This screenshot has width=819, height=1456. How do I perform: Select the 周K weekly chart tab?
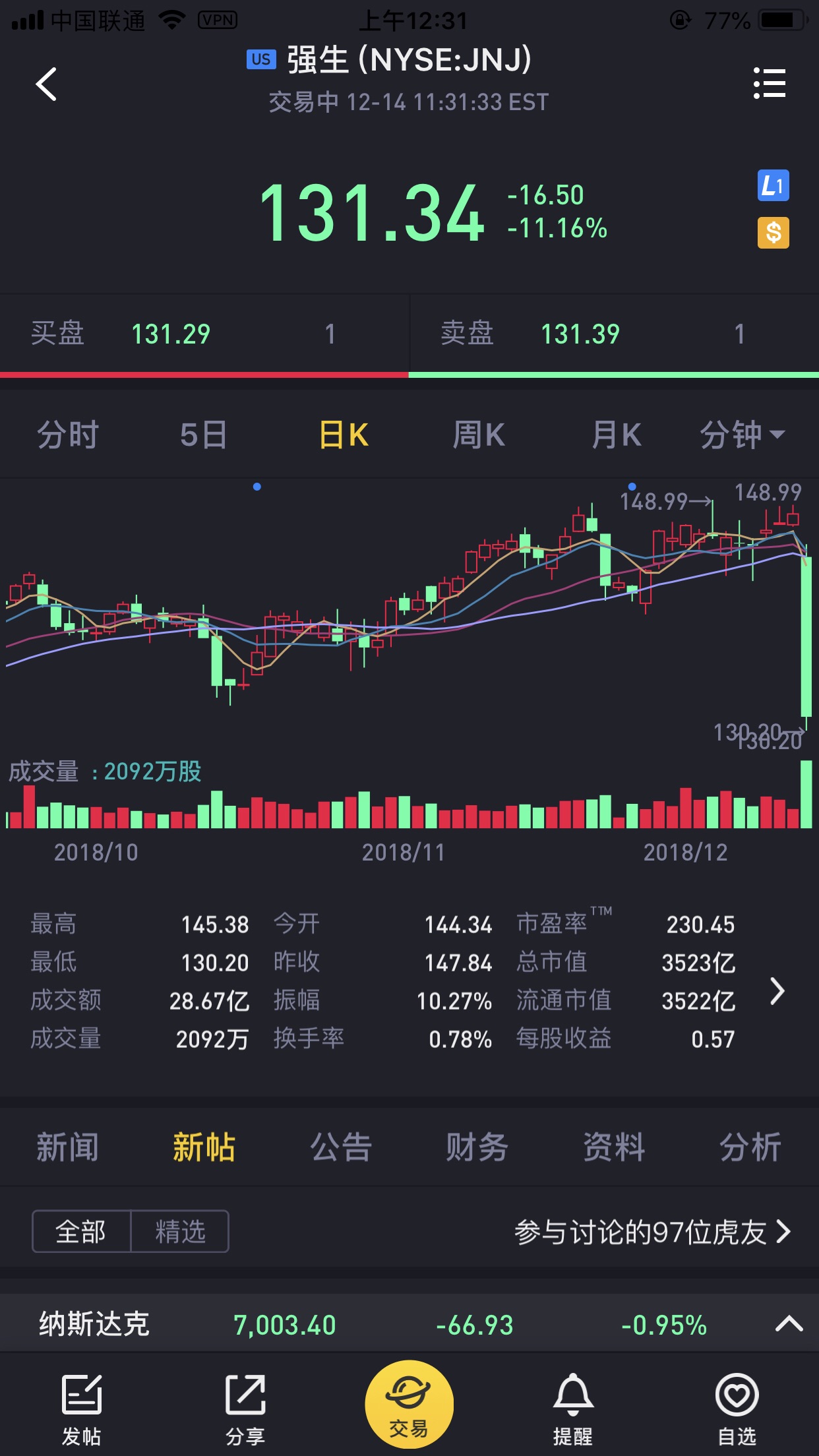coord(479,435)
